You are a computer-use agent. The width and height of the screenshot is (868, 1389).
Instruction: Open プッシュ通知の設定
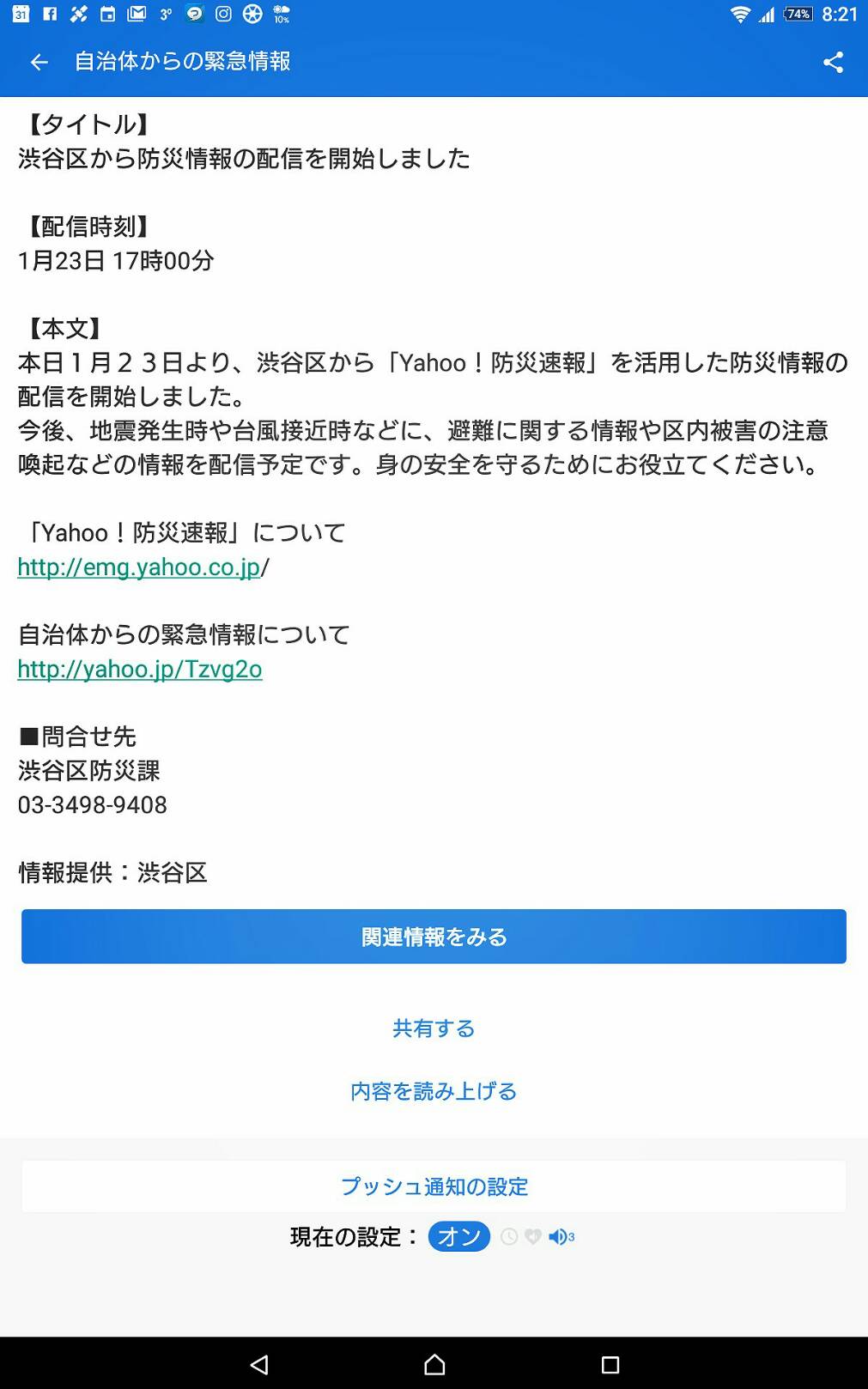pyautogui.click(x=434, y=1186)
